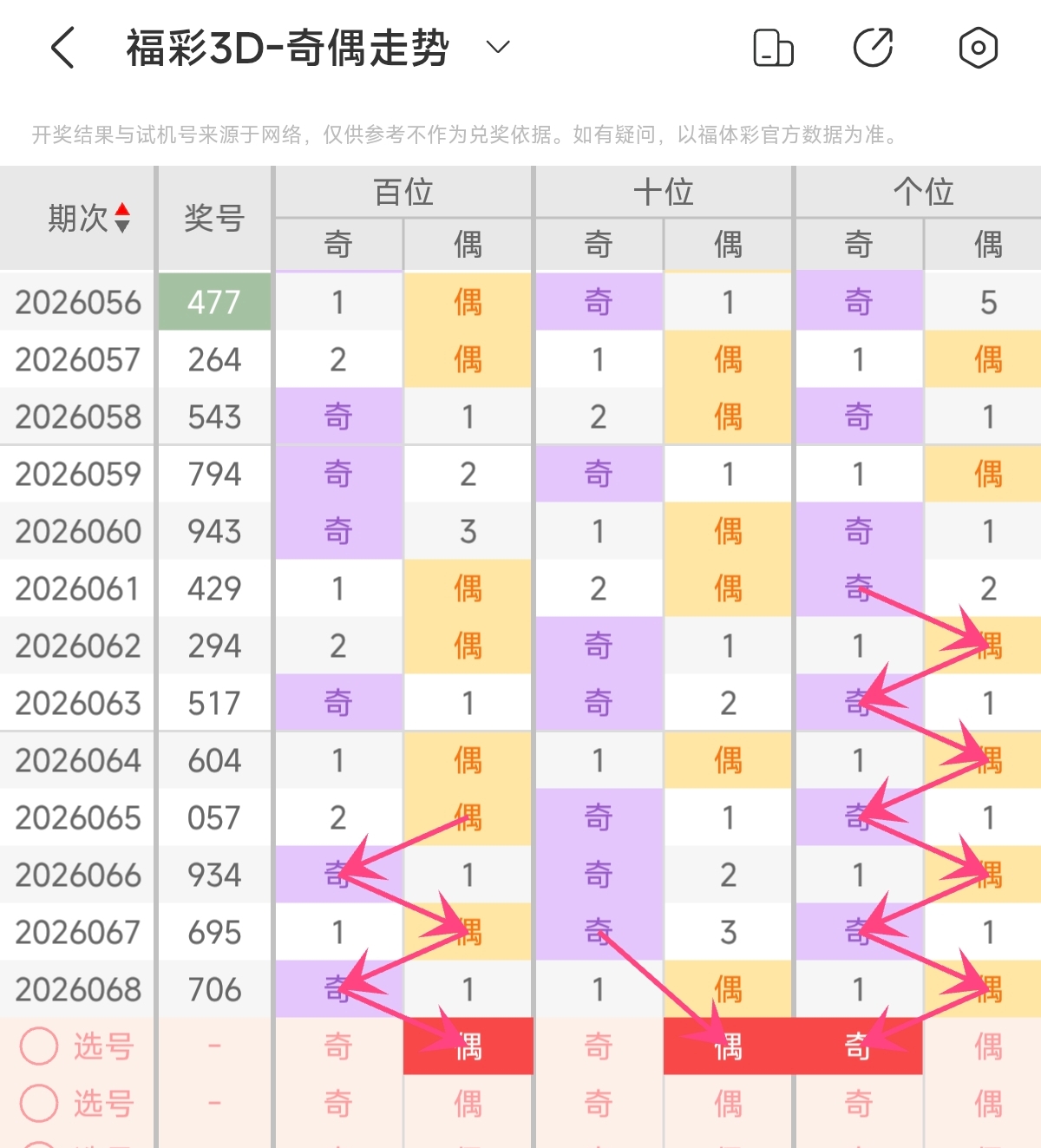Image resolution: width=1041 pixels, height=1148 pixels.
Task: Pick 偶 for 百位 in second 选号 row
Action: [468, 1104]
